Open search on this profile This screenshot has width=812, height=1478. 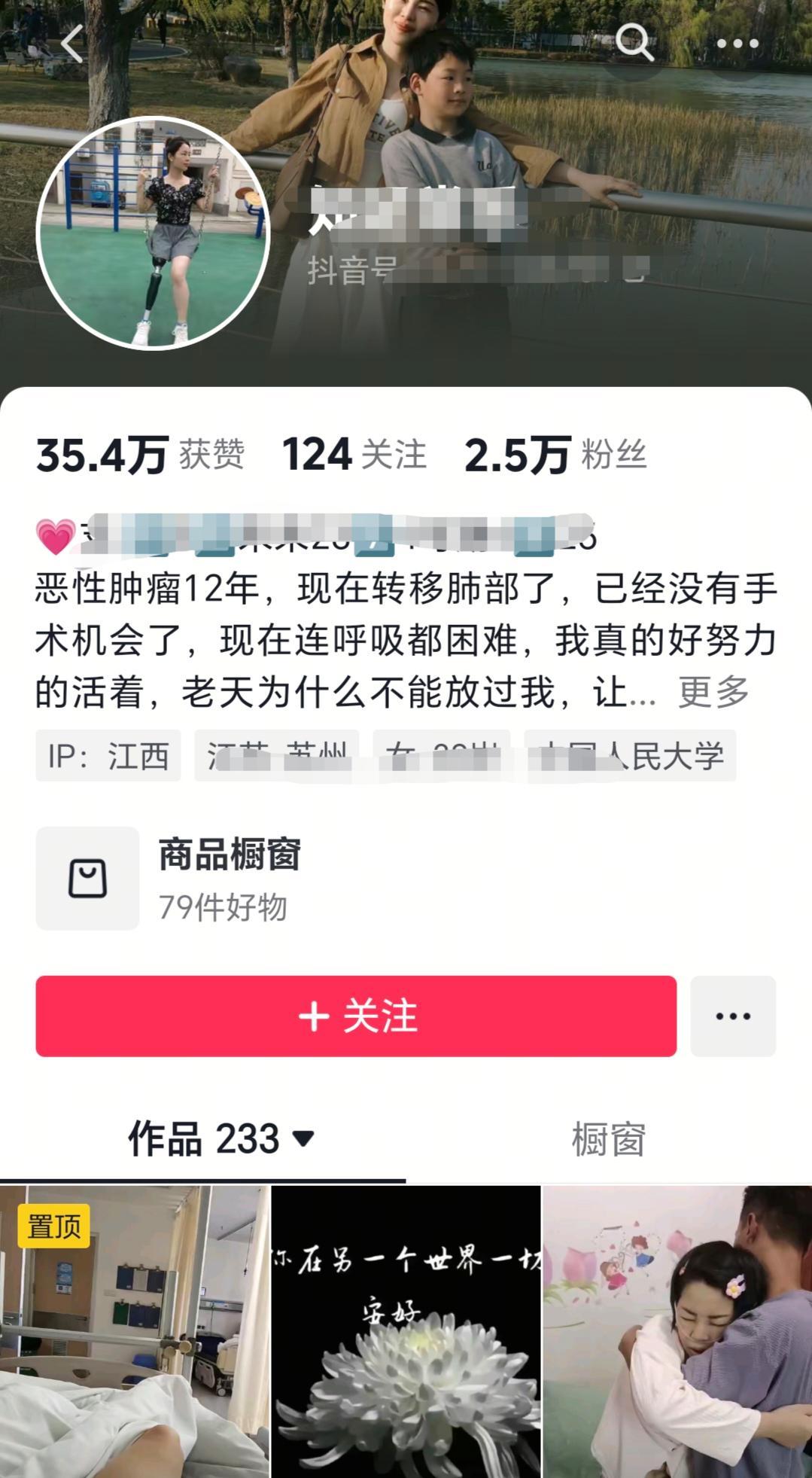[x=634, y=42]
